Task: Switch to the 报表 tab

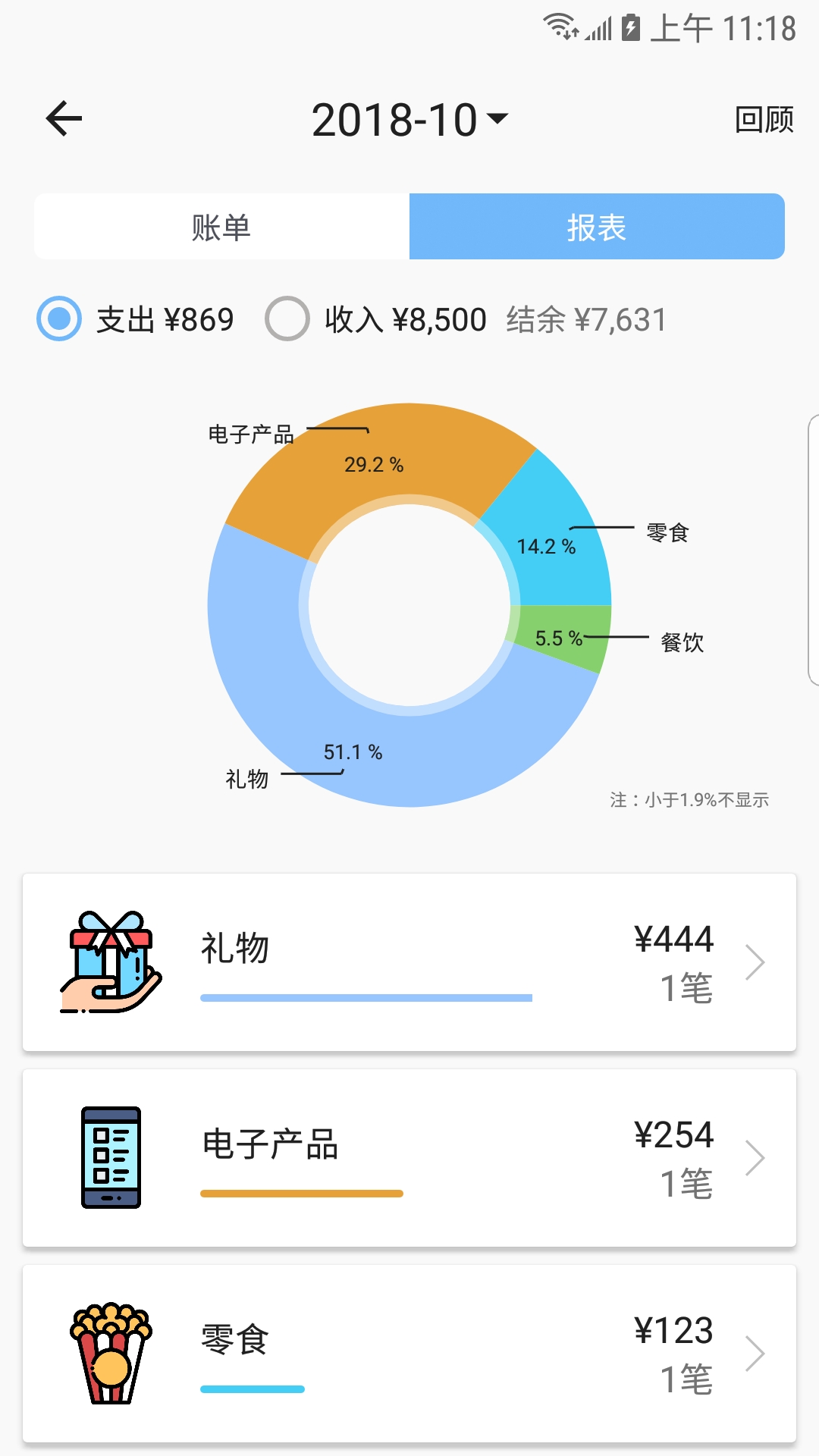Action: (x=596, y=226)
